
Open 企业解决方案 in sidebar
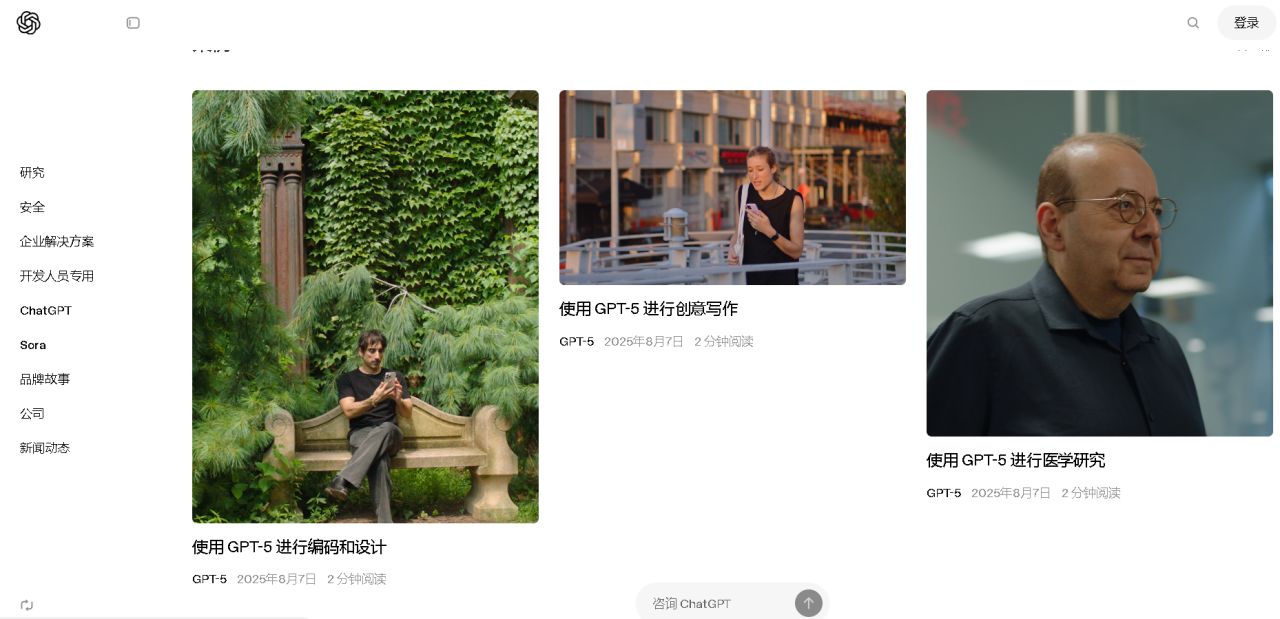click(x=57, y=242)
